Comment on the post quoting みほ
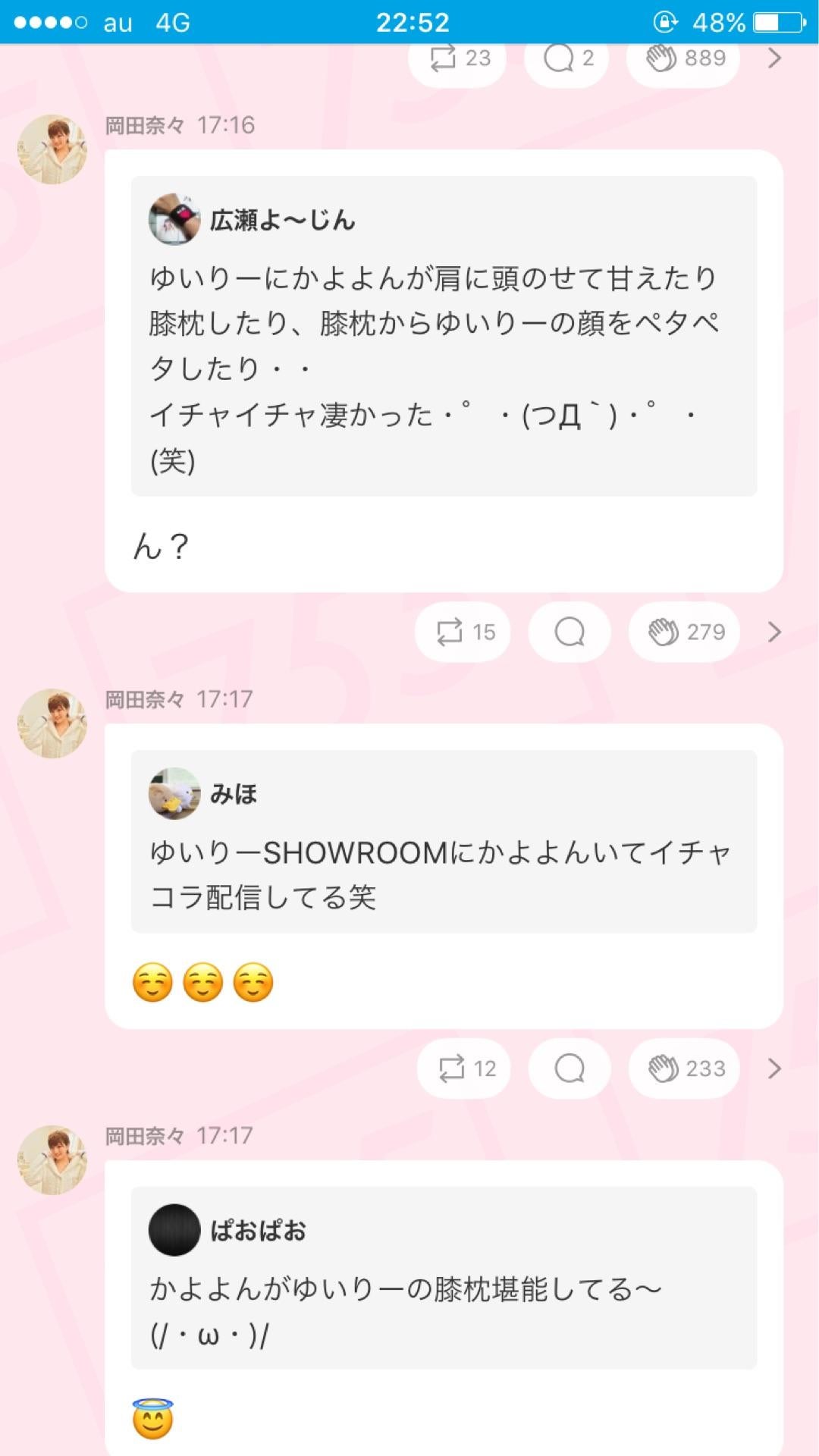 coord(570,1068)
